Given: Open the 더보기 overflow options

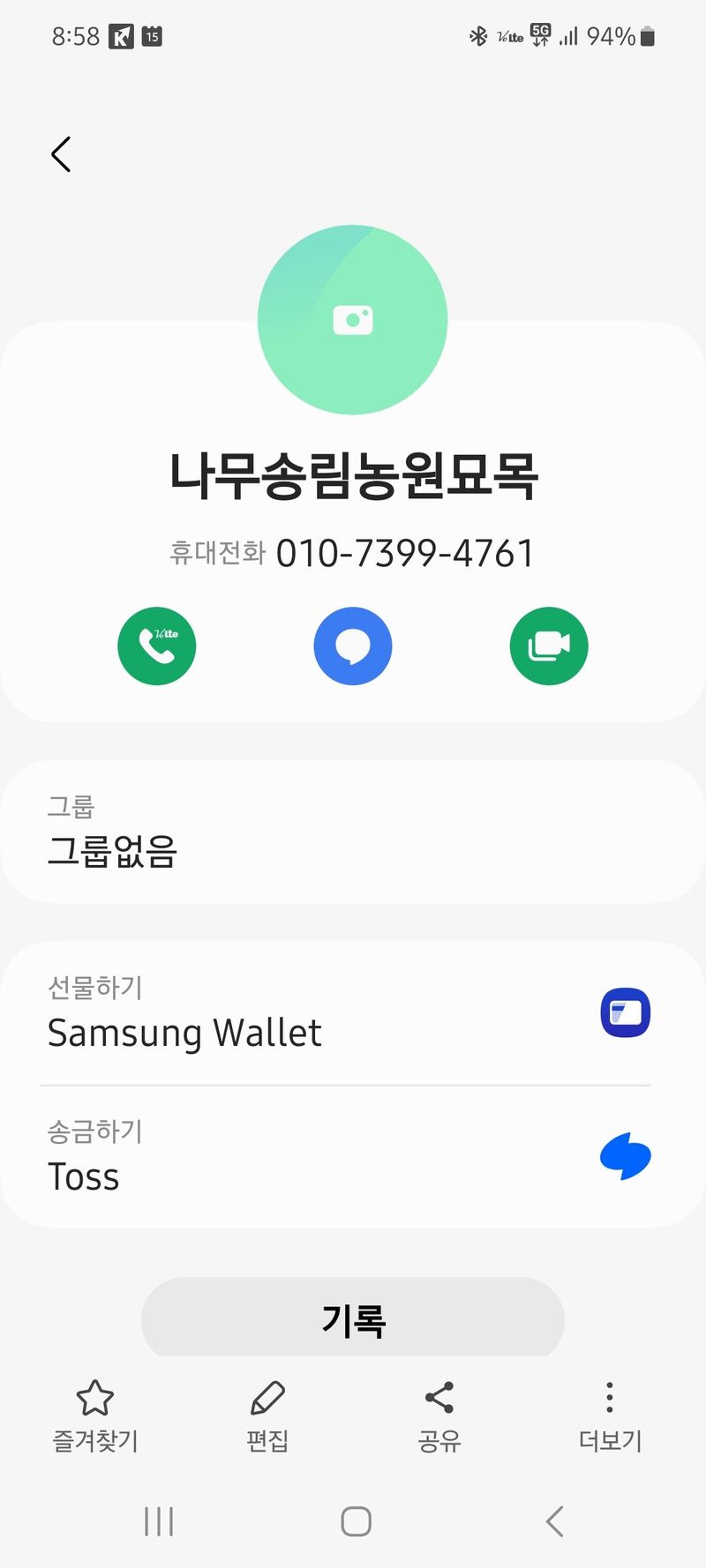Looking at the screenshot, I should [610, 1415].
